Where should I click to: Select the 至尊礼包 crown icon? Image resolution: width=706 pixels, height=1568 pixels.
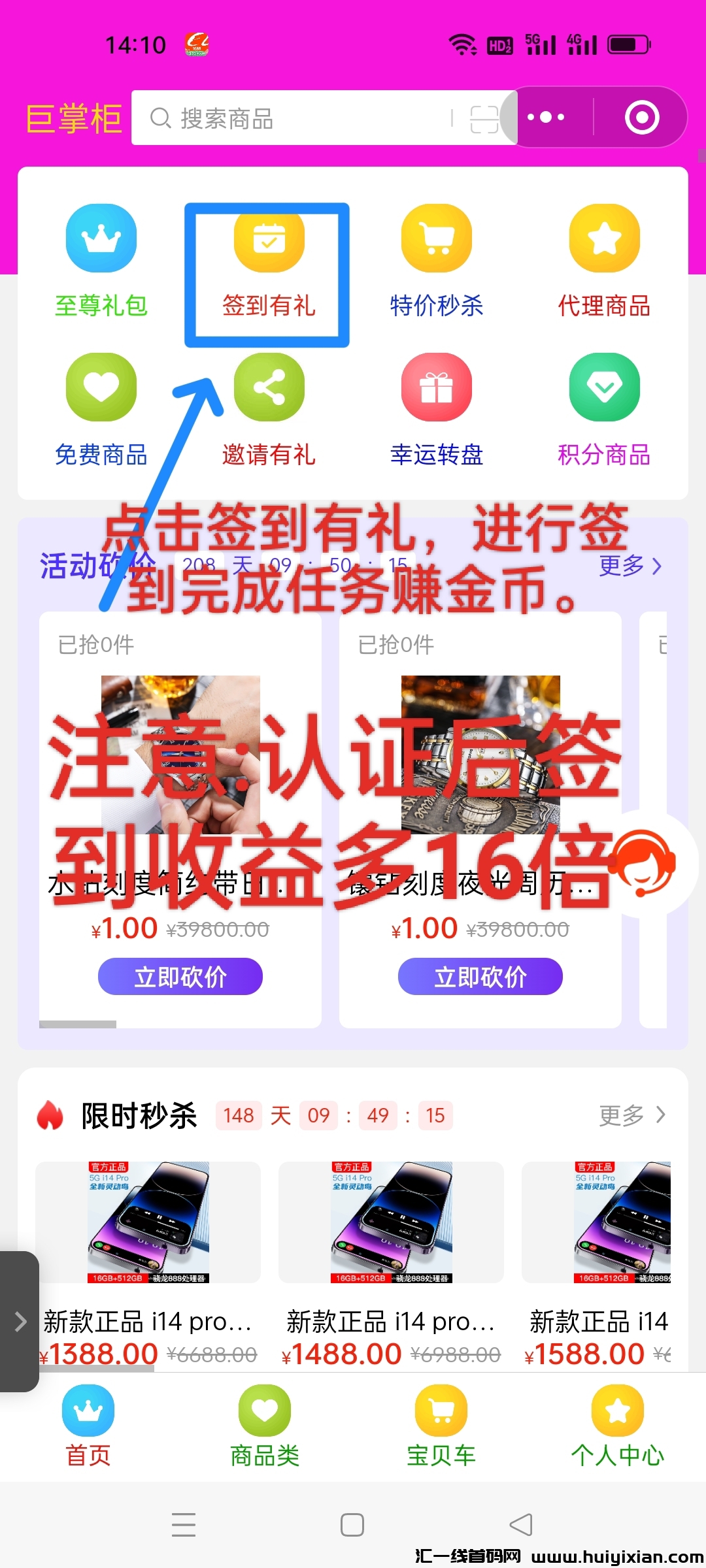[101, 239]
